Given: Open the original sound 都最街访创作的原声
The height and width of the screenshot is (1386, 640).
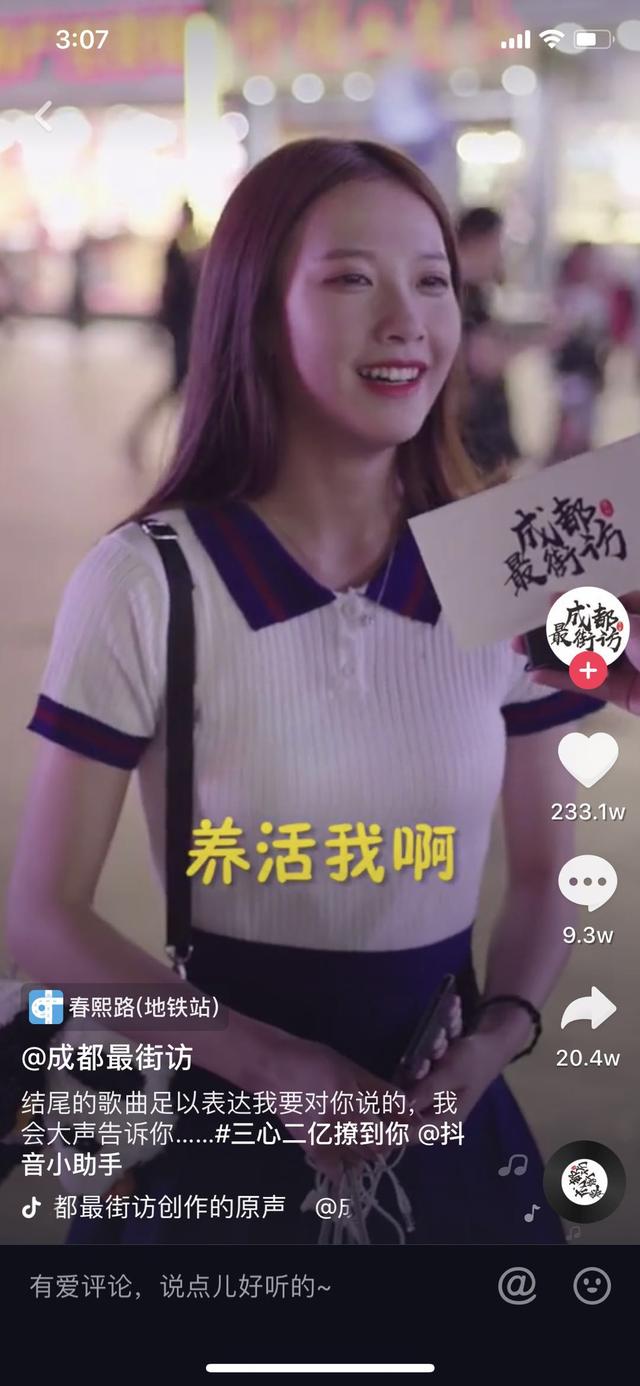Looking at the screenshot, I should [x=170, y=1207].
